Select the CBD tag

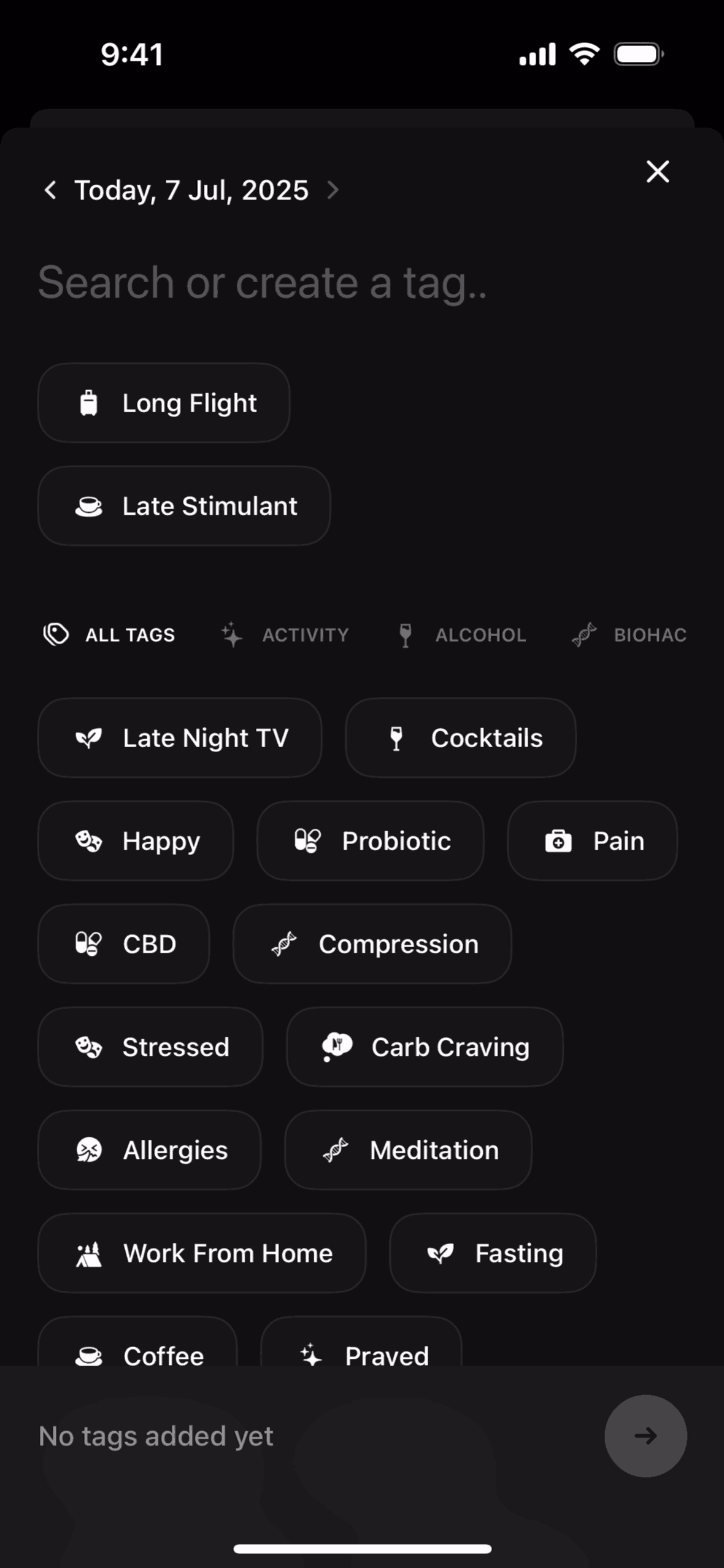pyautogui.click(x=124, y=944)
